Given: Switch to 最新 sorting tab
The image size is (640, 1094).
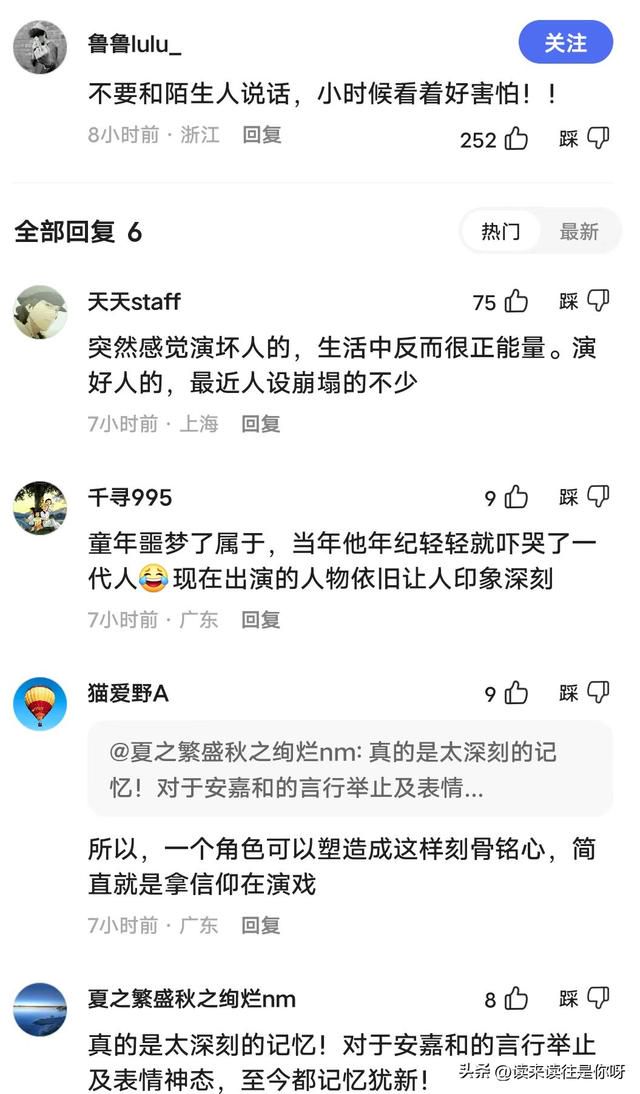Looking at the screenshot, I should click(x=578, y=232).
